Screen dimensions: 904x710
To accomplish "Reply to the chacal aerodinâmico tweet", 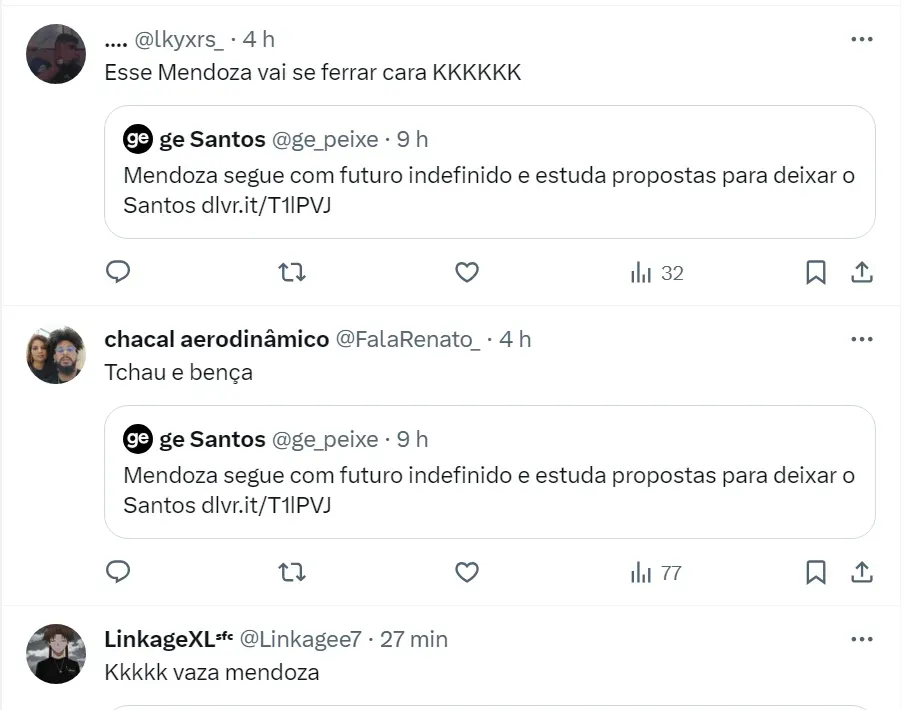I will point(118,572).
